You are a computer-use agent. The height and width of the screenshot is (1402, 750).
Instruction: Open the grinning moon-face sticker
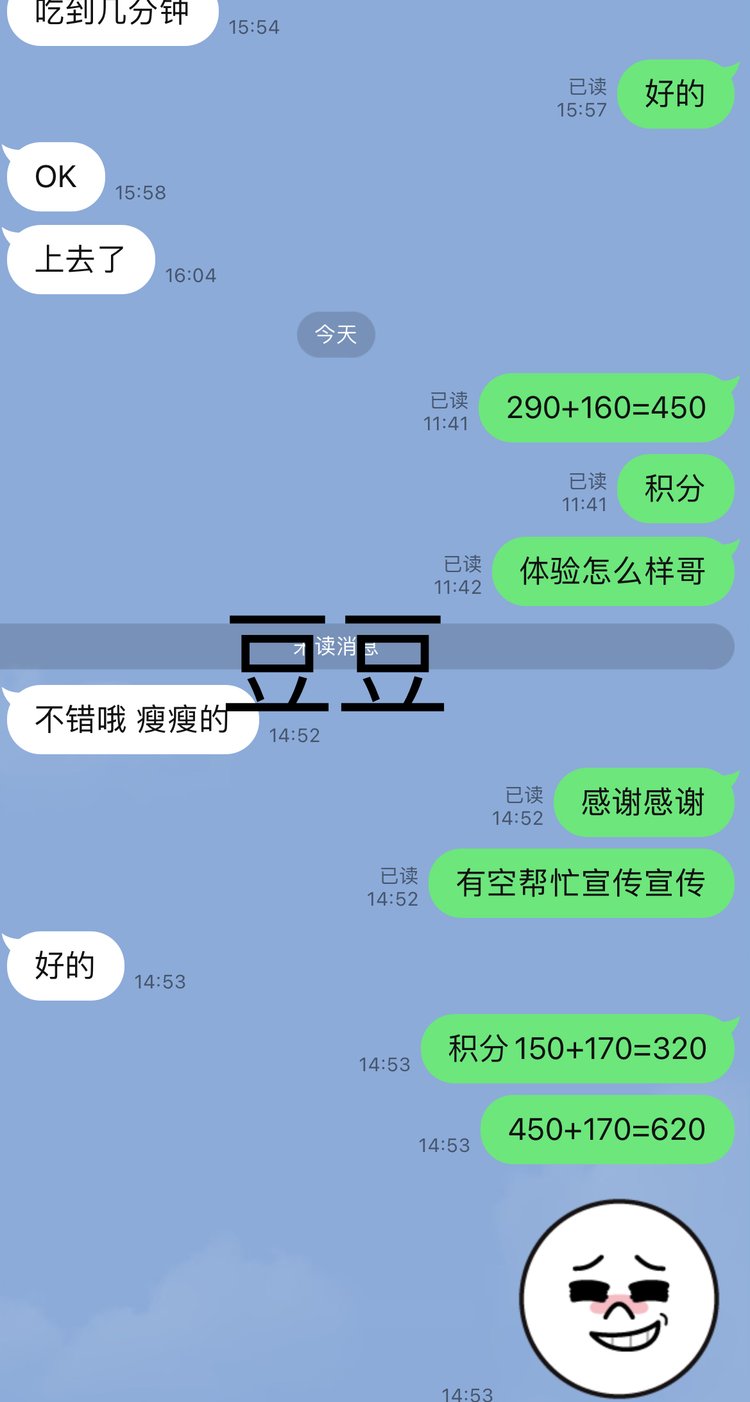pos(619,1297)
